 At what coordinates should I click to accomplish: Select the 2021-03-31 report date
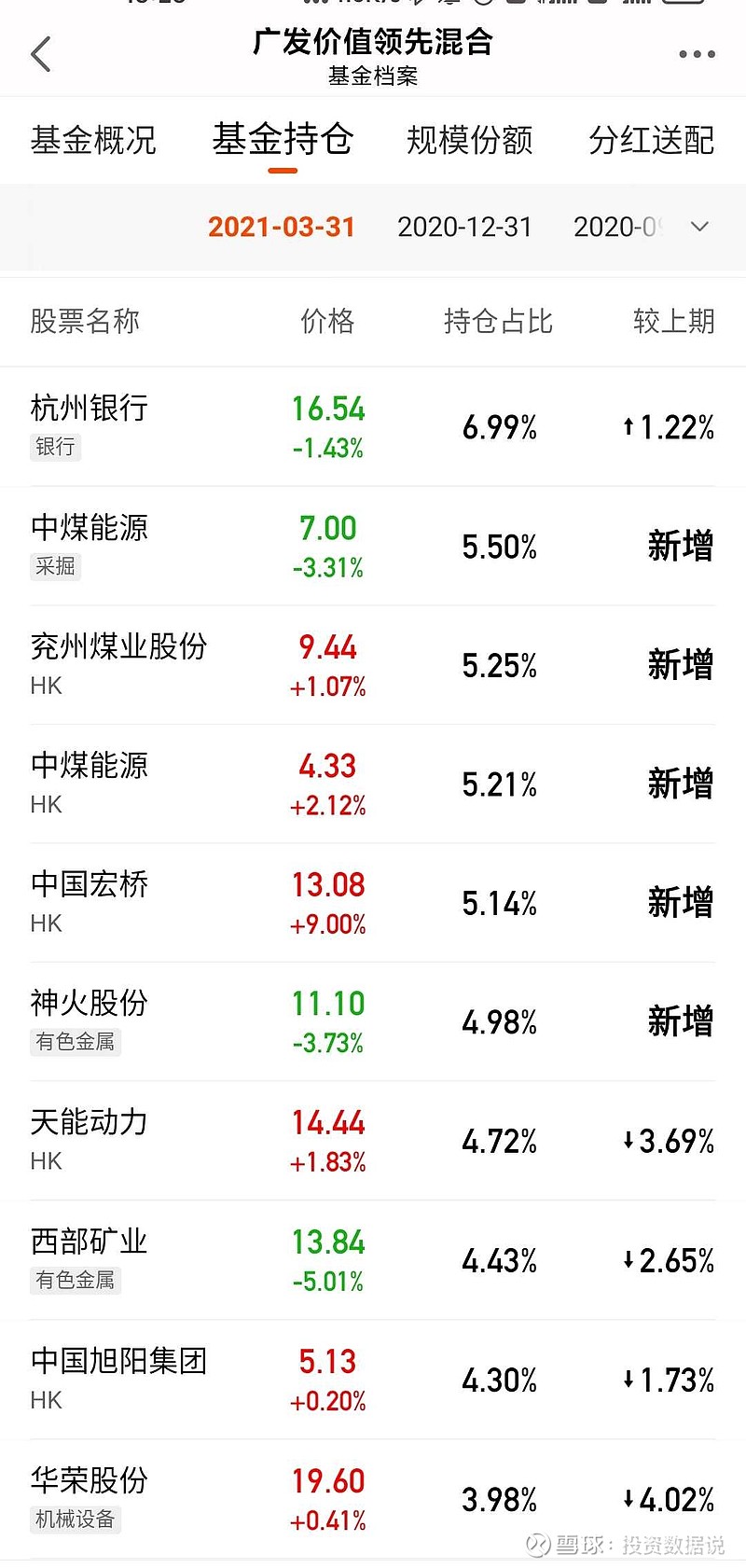(282, 227)
